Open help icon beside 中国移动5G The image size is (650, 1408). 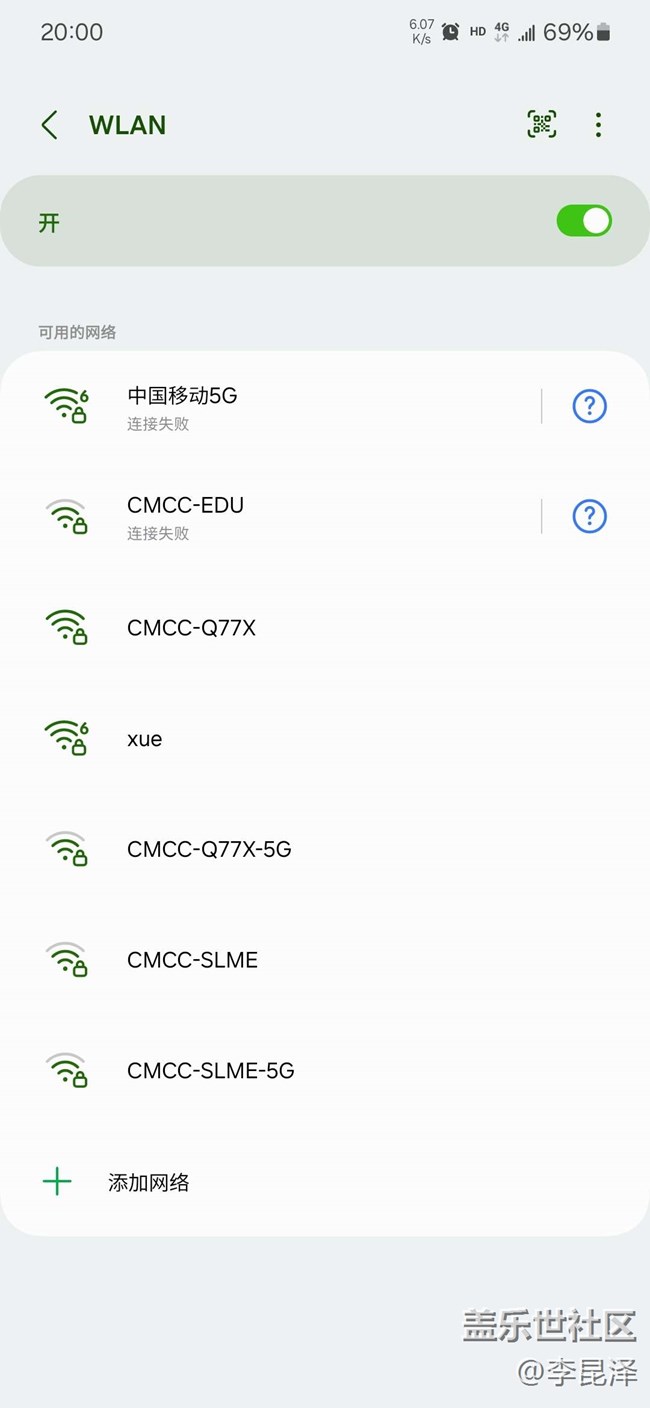click(589, 406)
